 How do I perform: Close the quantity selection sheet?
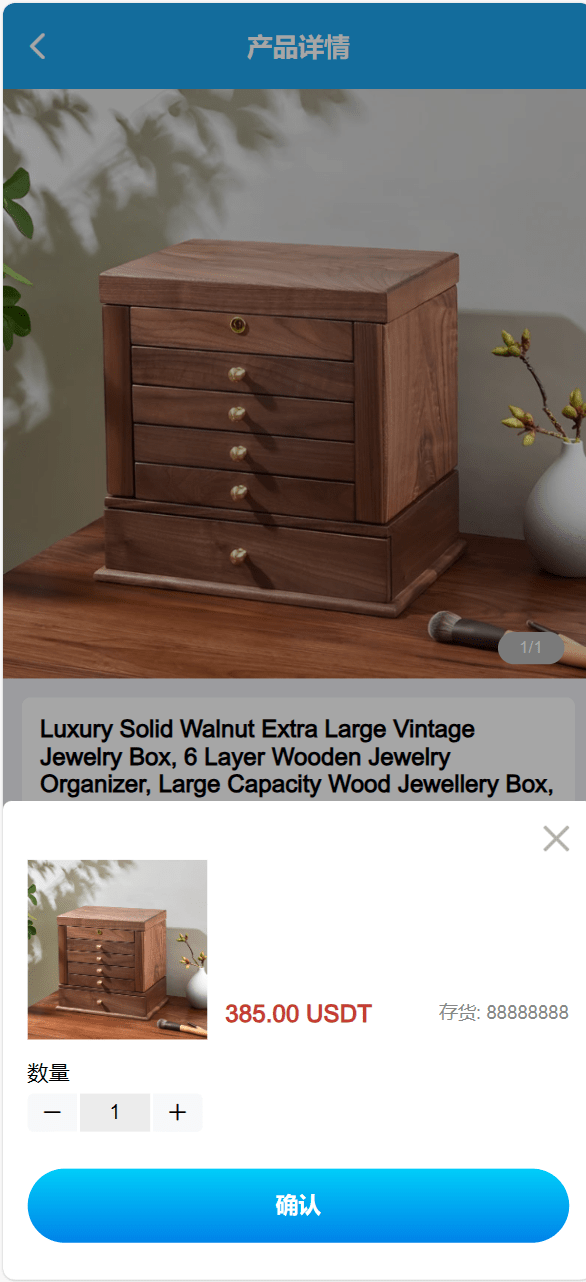pos(556,838)
